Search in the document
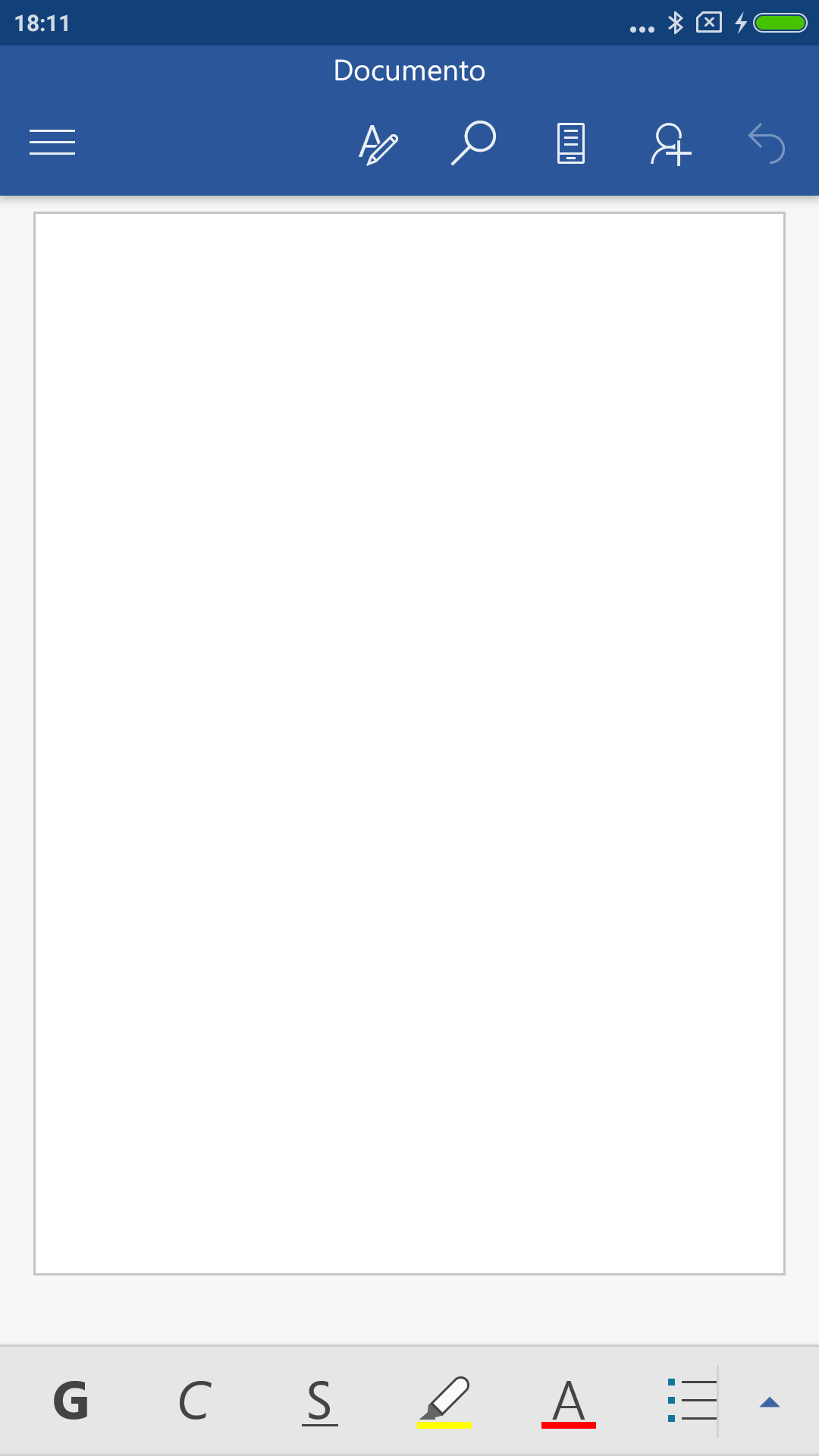Screen dimensions: 819x1456 (473, 143)
